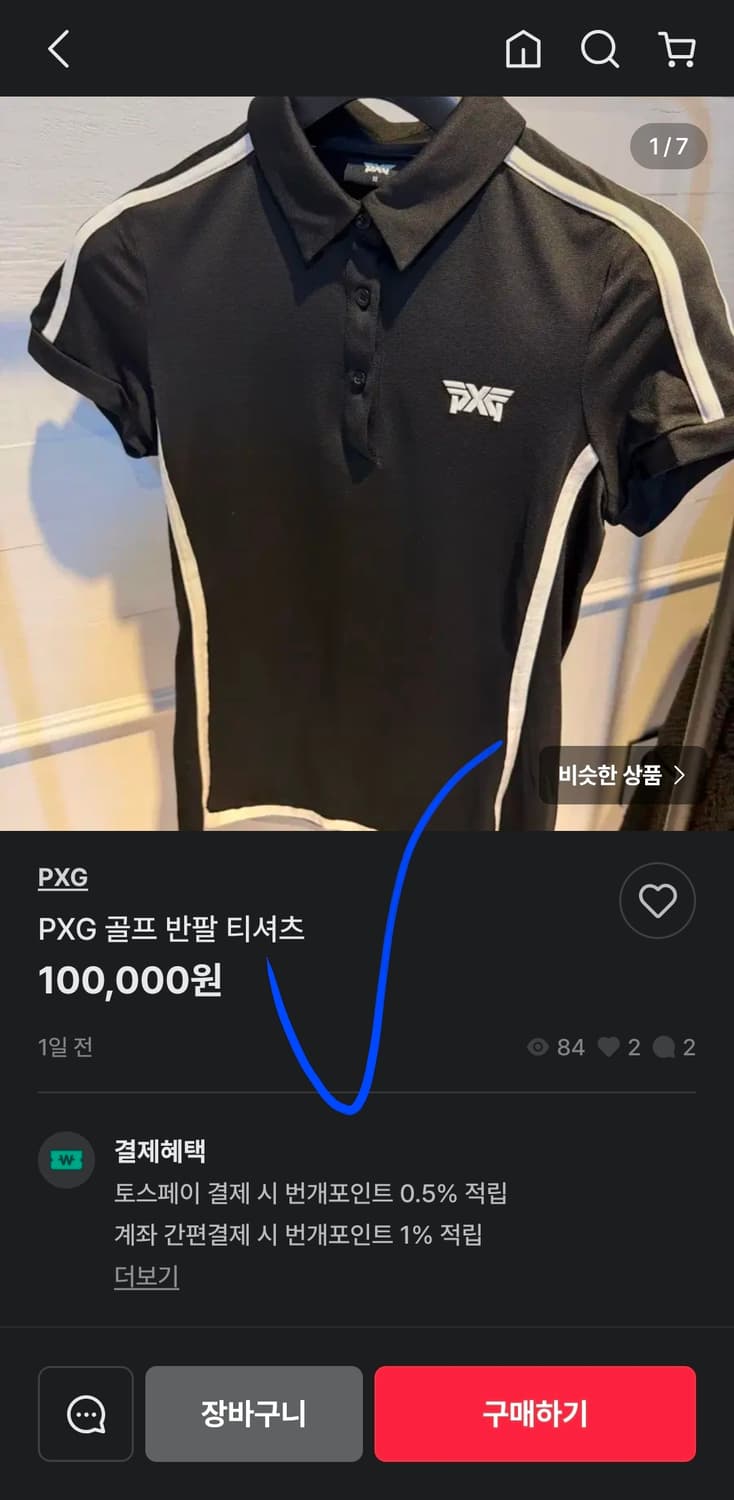Tap the 1/7 image counter badge
This screenshot has width=734, height=1500.
coord(666,146)
